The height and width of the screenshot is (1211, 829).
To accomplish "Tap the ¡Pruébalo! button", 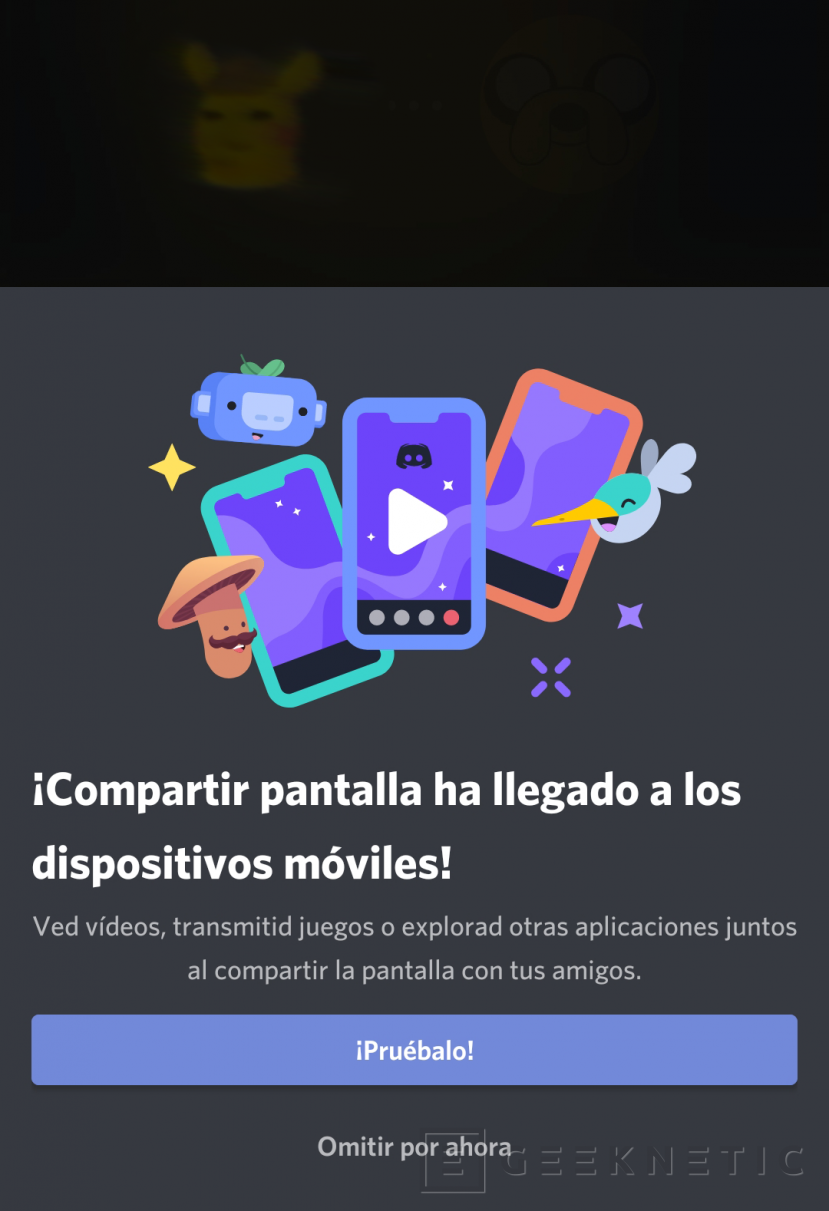I will [x=414, y=1051].
